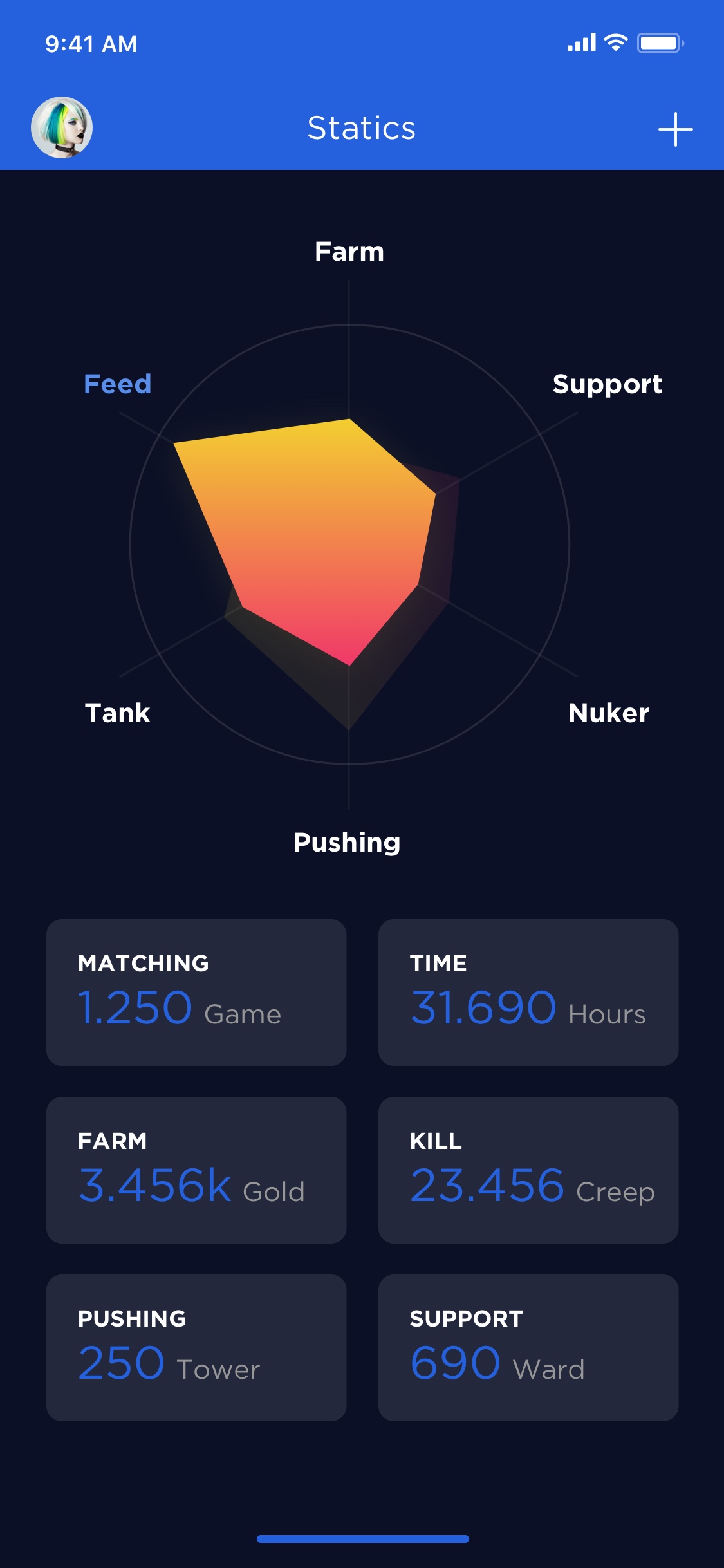724x1568 pixels.
Task: Open the Matching 1.250 Game card
Action: click(x=196, y=993)
